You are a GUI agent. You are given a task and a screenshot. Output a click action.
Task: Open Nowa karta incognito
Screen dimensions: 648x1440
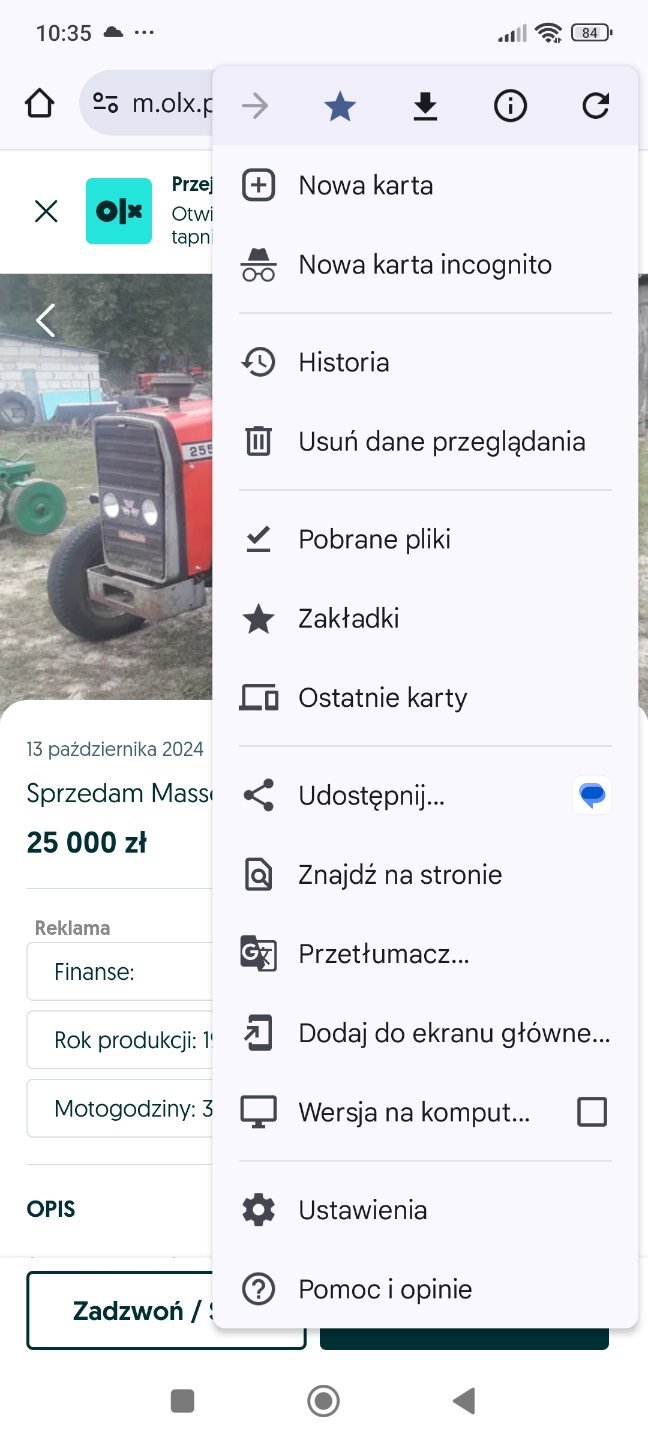tap(424, 265)
